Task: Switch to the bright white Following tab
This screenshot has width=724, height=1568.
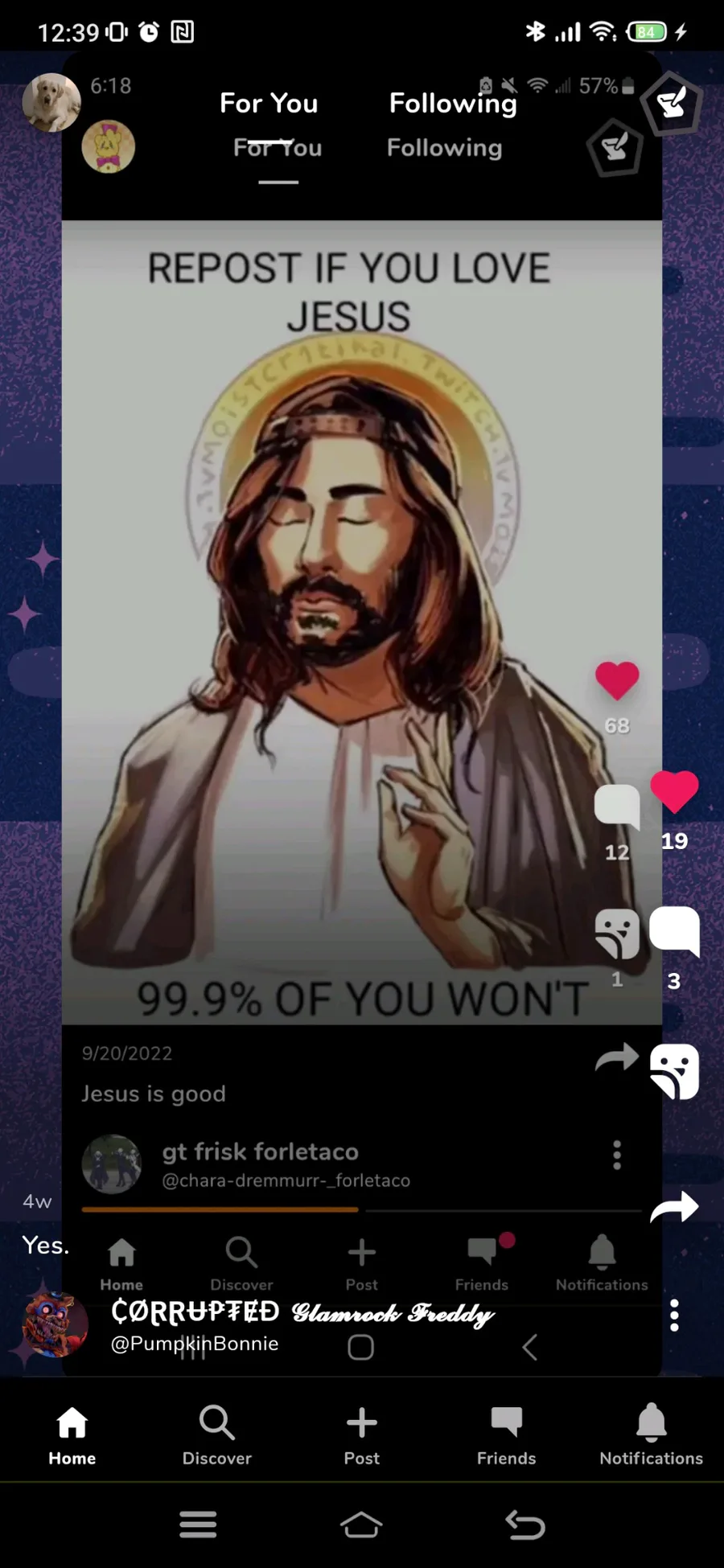Action: 453,103
